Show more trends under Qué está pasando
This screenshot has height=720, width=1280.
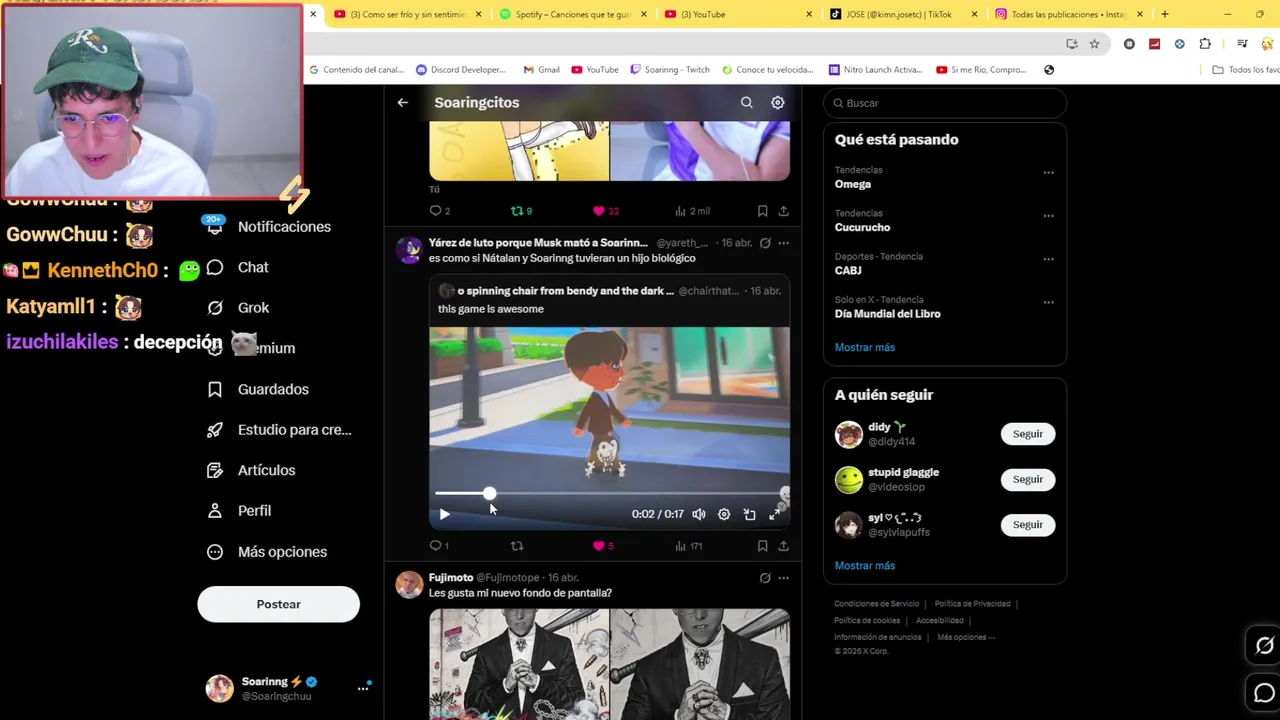[864, 347]
